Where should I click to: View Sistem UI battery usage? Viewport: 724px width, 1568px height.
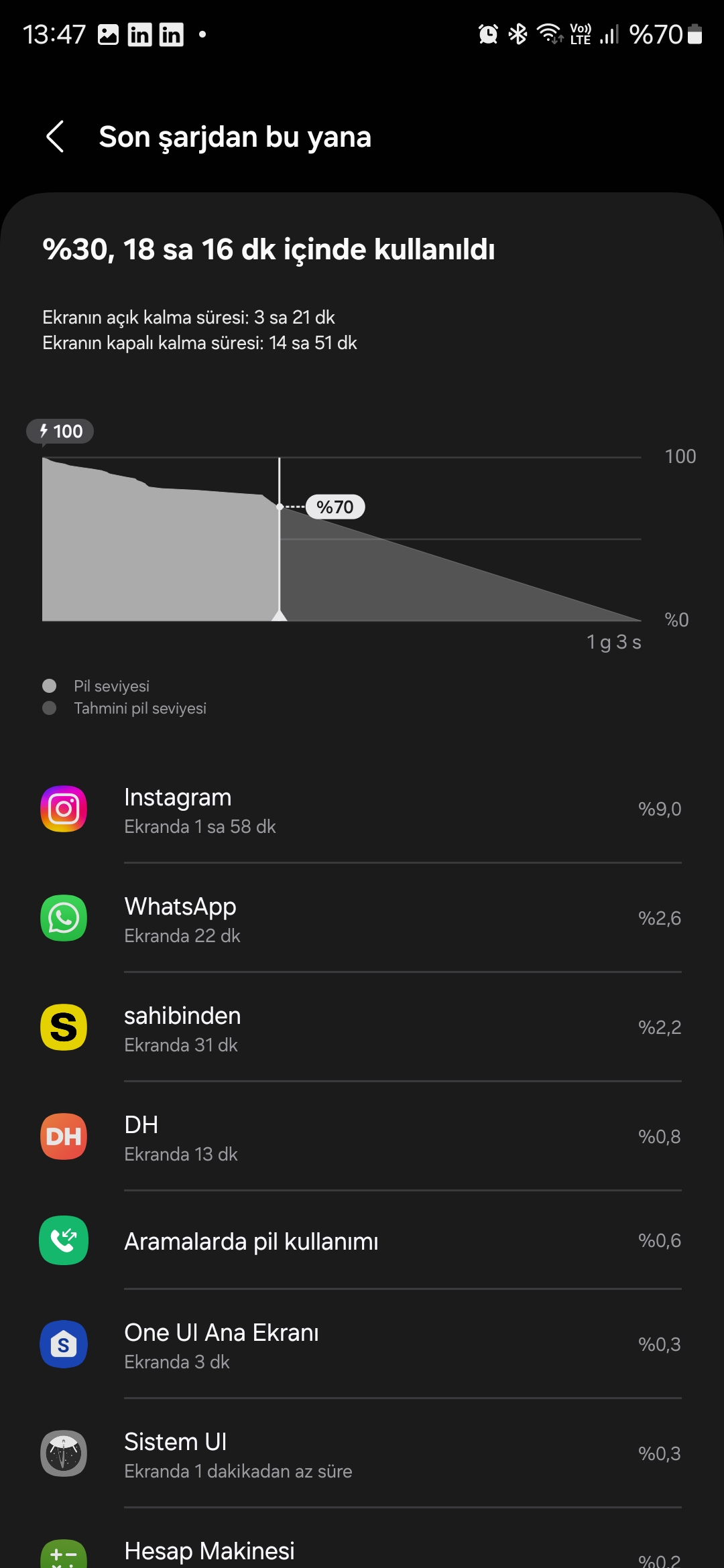tap(362, 1453)
